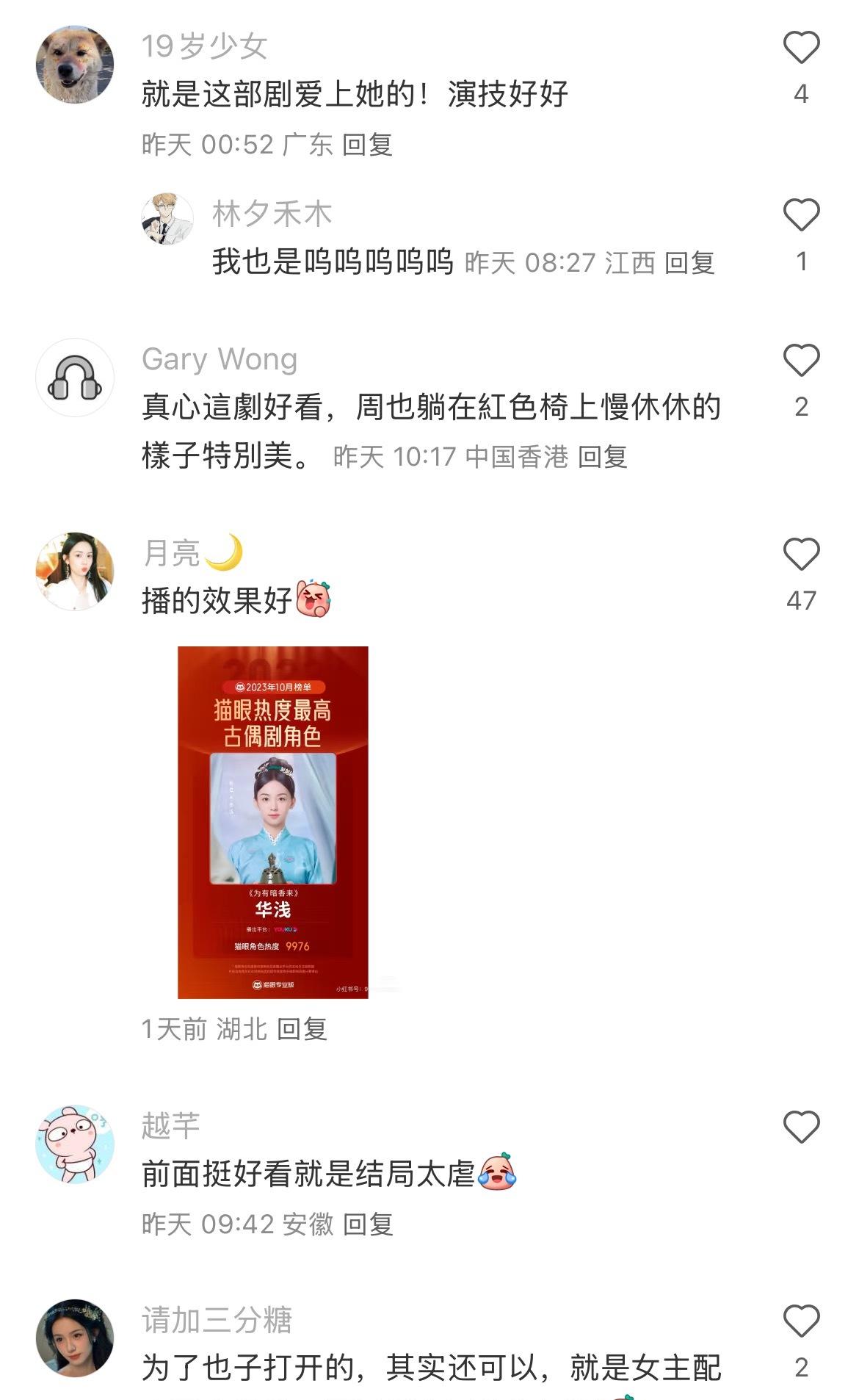This screenshot has height=1400, width=859.
Task: Open 19岁少女's profile avatar
Action: [75, 65]
